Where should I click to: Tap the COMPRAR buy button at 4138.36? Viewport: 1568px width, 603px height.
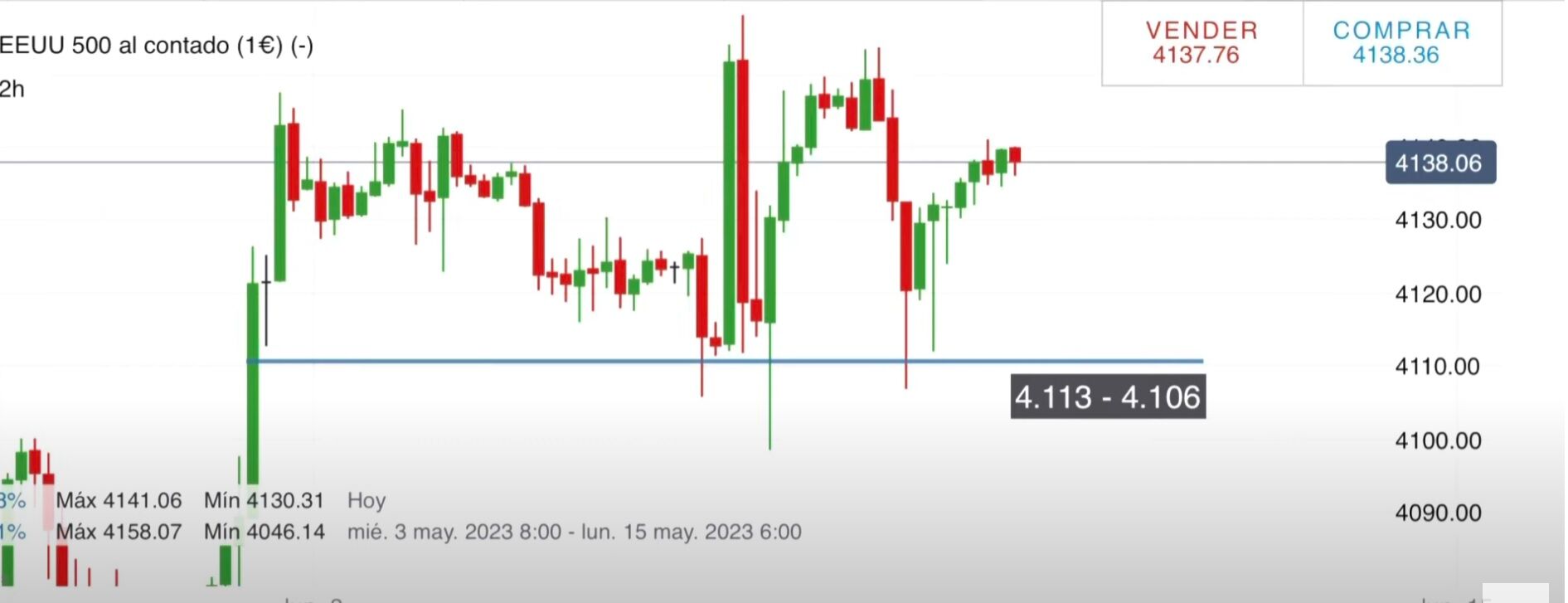click(x=1401, y=43)
